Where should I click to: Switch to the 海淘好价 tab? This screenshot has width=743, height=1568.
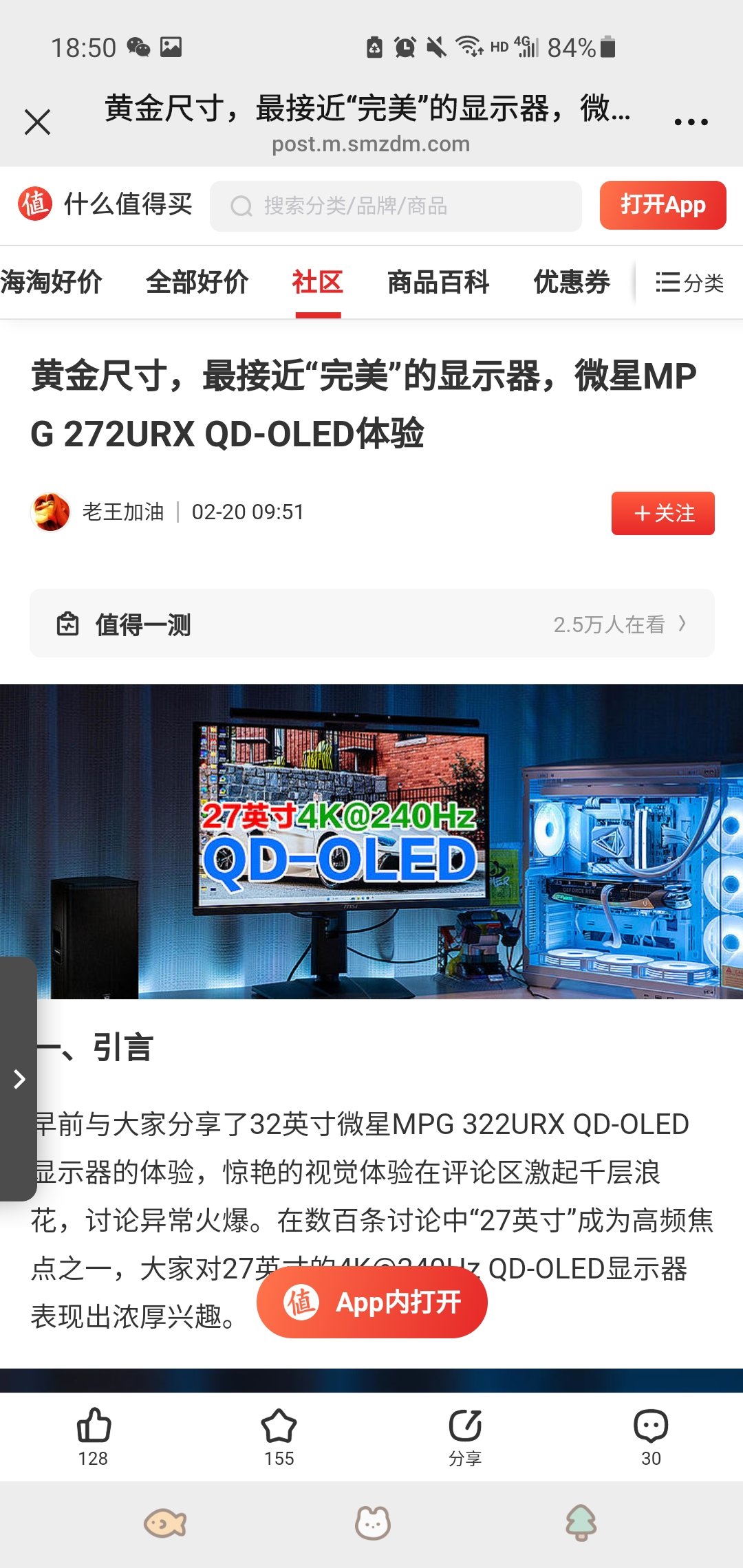(52, 282)
